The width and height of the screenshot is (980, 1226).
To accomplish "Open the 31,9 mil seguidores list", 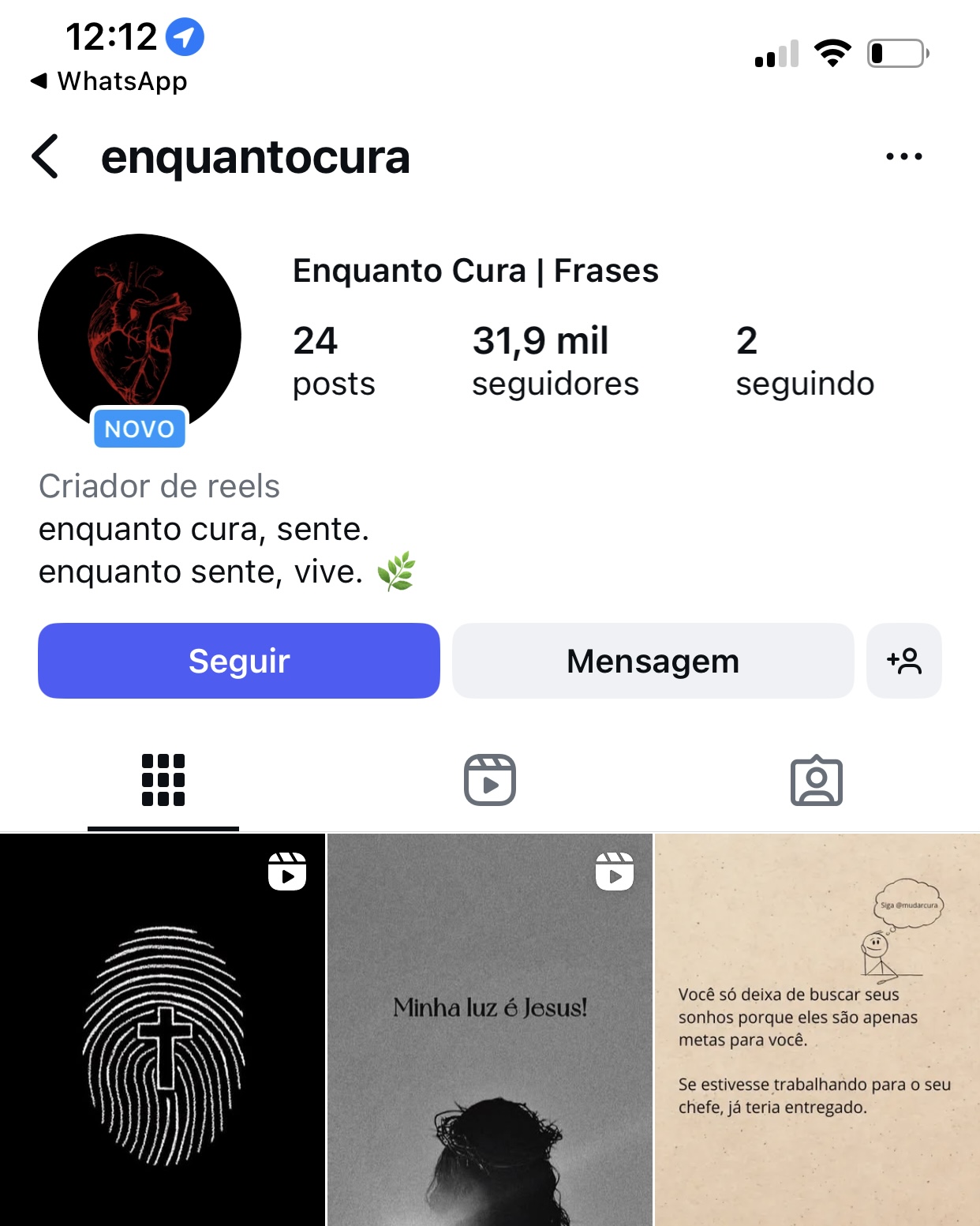I will point(555,361).
